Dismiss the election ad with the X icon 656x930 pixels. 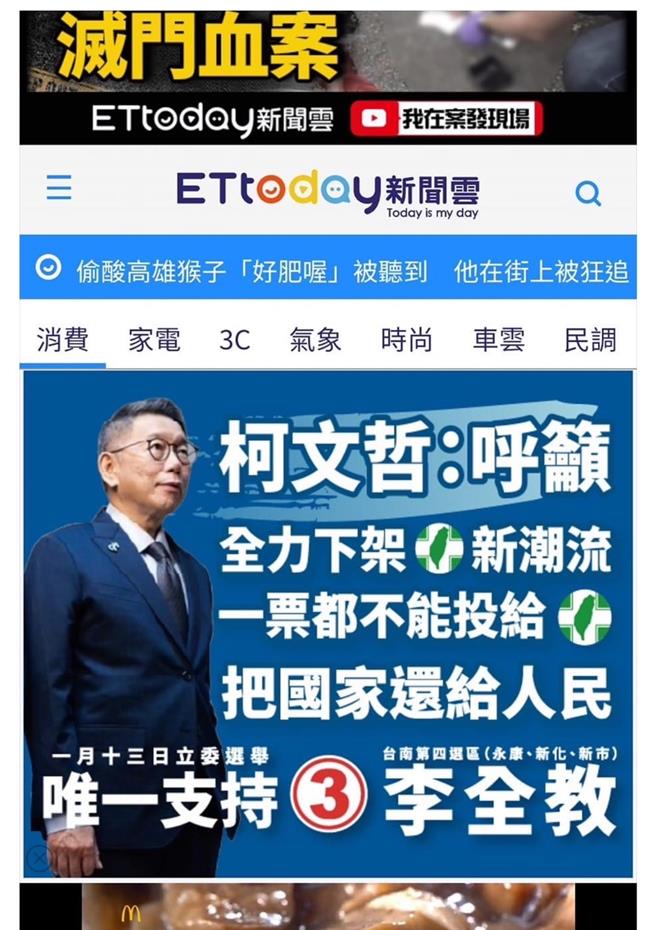[38, 858]
